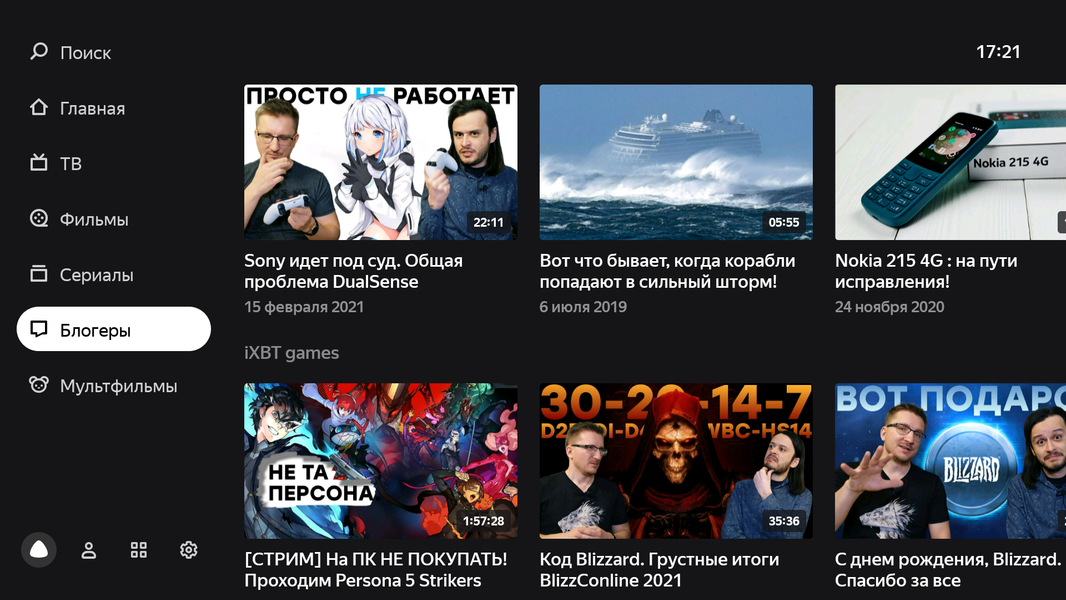Play Persona 5 Strikers stream video
This screenshot has width=1066, height=600.
(x=380, y=461)
